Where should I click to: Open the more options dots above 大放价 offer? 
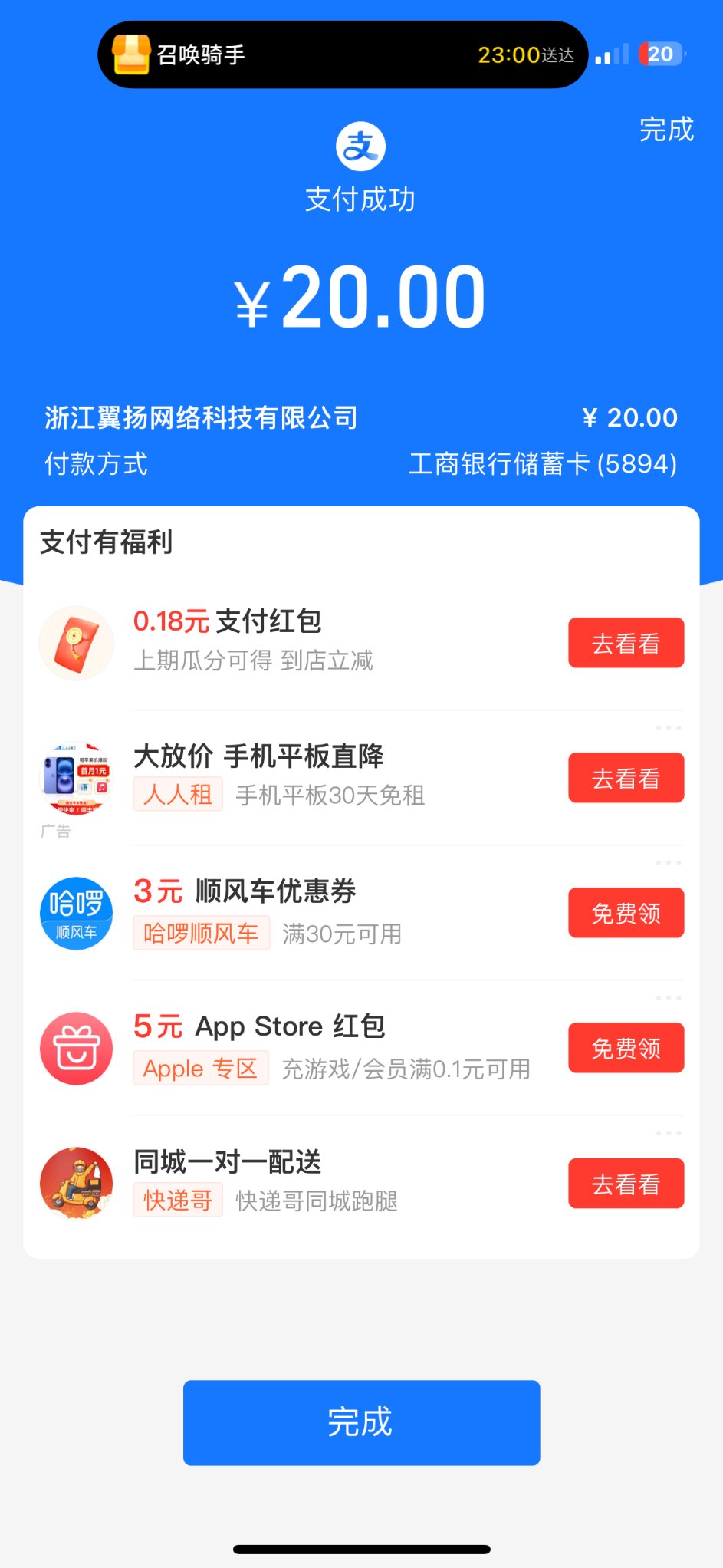[x=668, y=727]
